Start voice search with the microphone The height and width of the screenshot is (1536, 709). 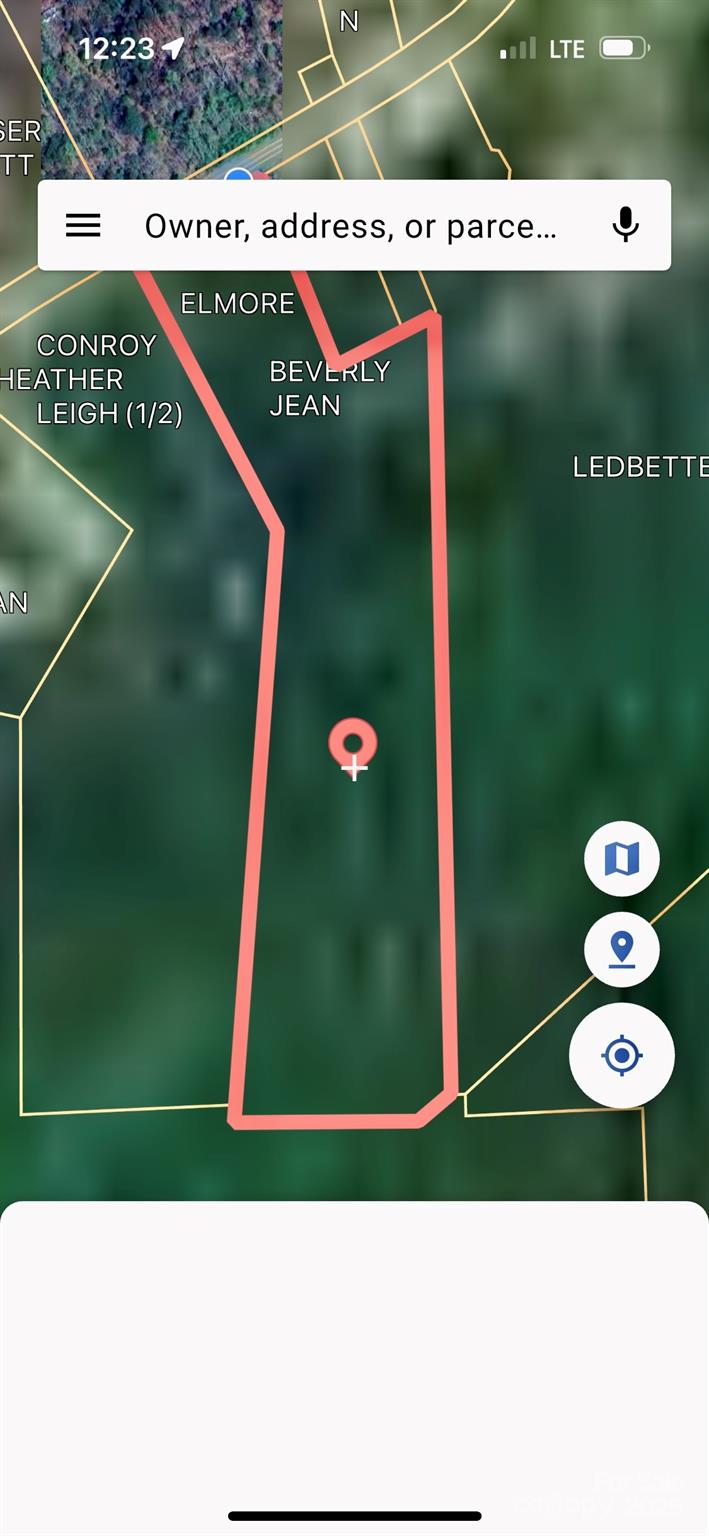coord(625,226)
